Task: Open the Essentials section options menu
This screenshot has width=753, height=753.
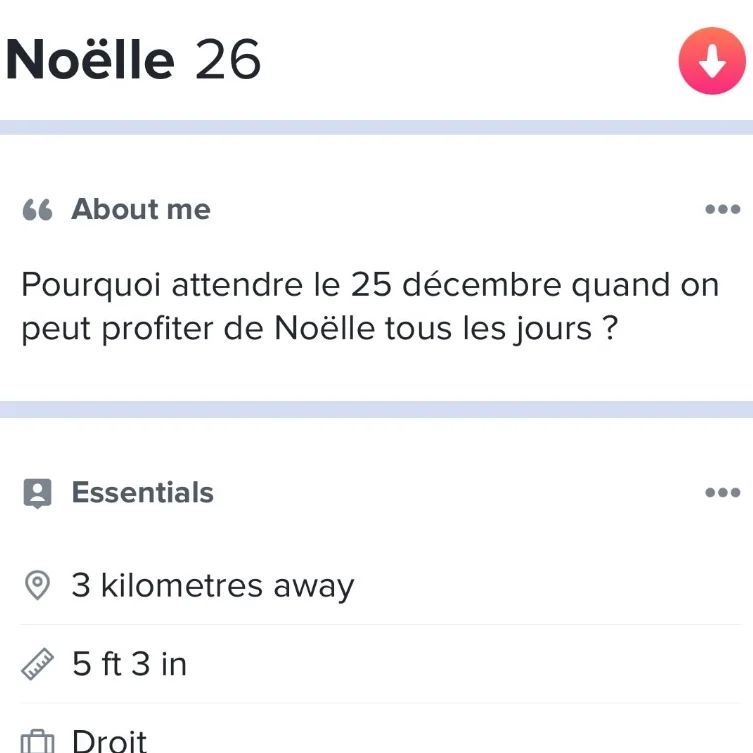Action: coord(722,493)
